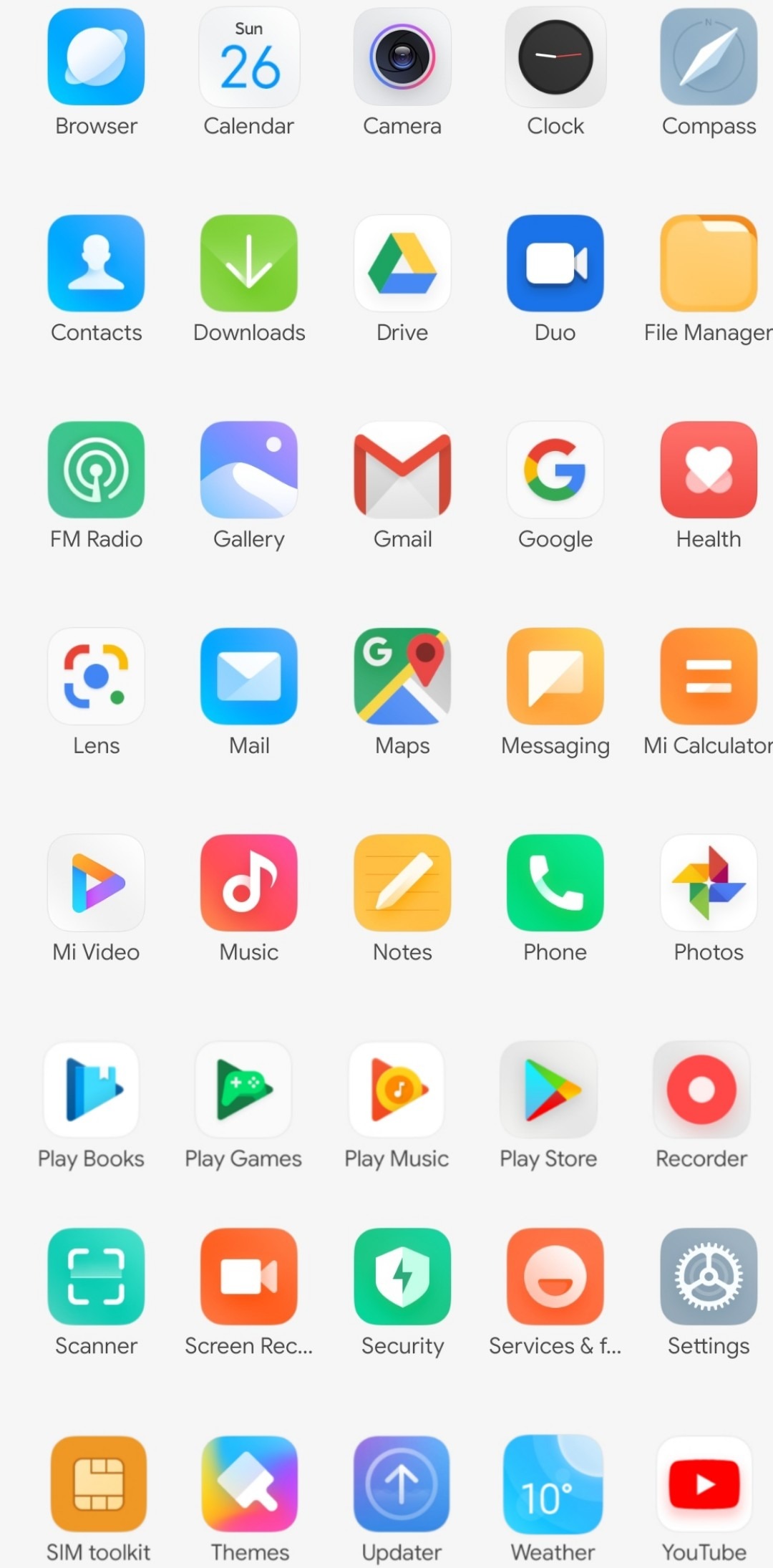This screenshot has height=1568, width=773.
Task: Open the Browser app
Action: click(x=96, y=57)
